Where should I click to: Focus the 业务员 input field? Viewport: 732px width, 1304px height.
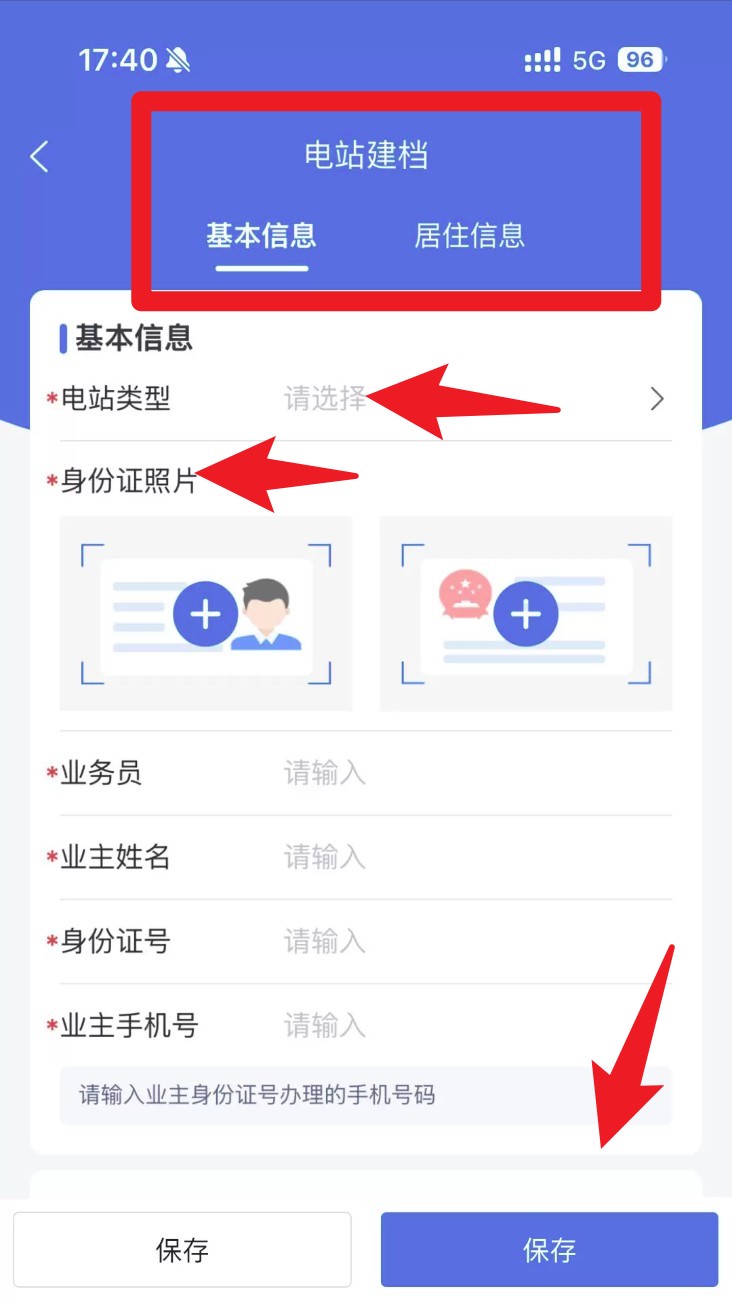point(470,773)
